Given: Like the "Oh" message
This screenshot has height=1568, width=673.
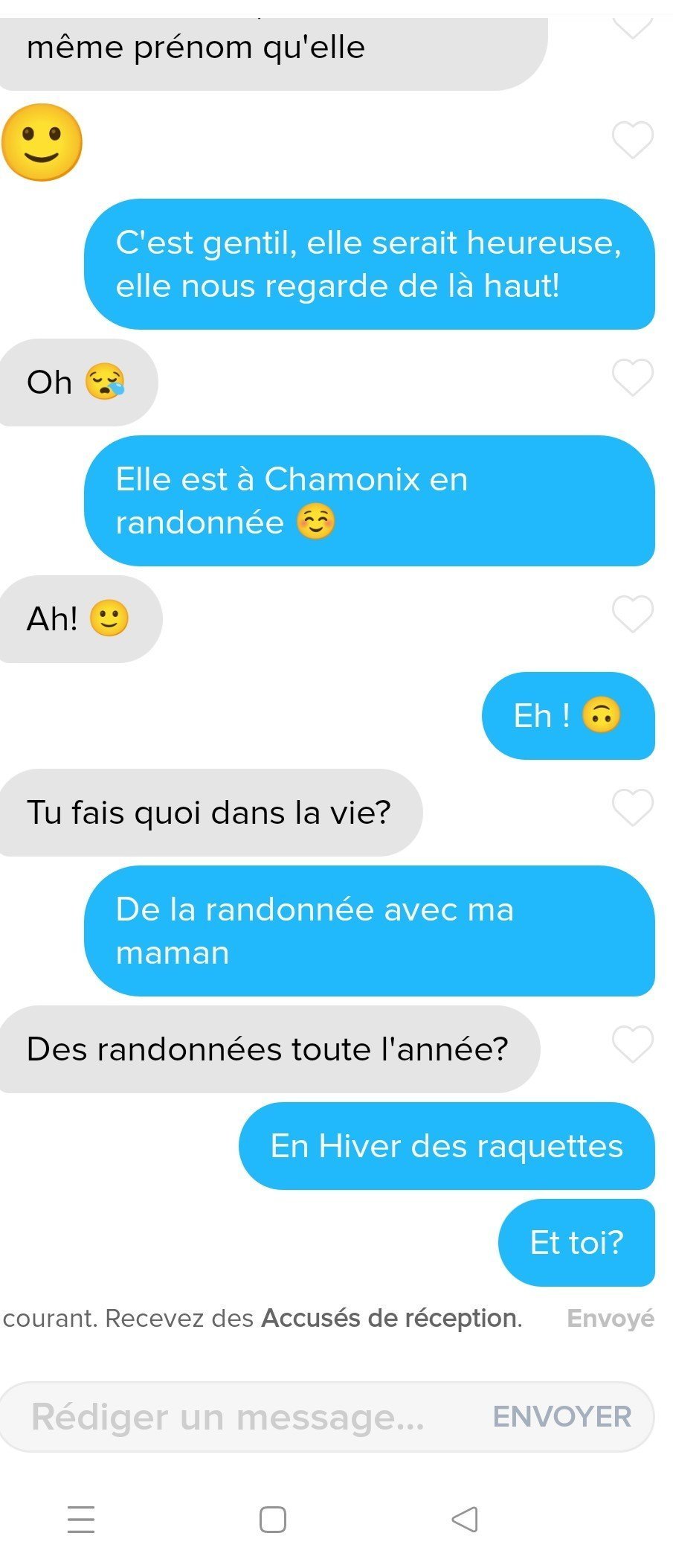Looking at the screenshot, I should 632,377.
